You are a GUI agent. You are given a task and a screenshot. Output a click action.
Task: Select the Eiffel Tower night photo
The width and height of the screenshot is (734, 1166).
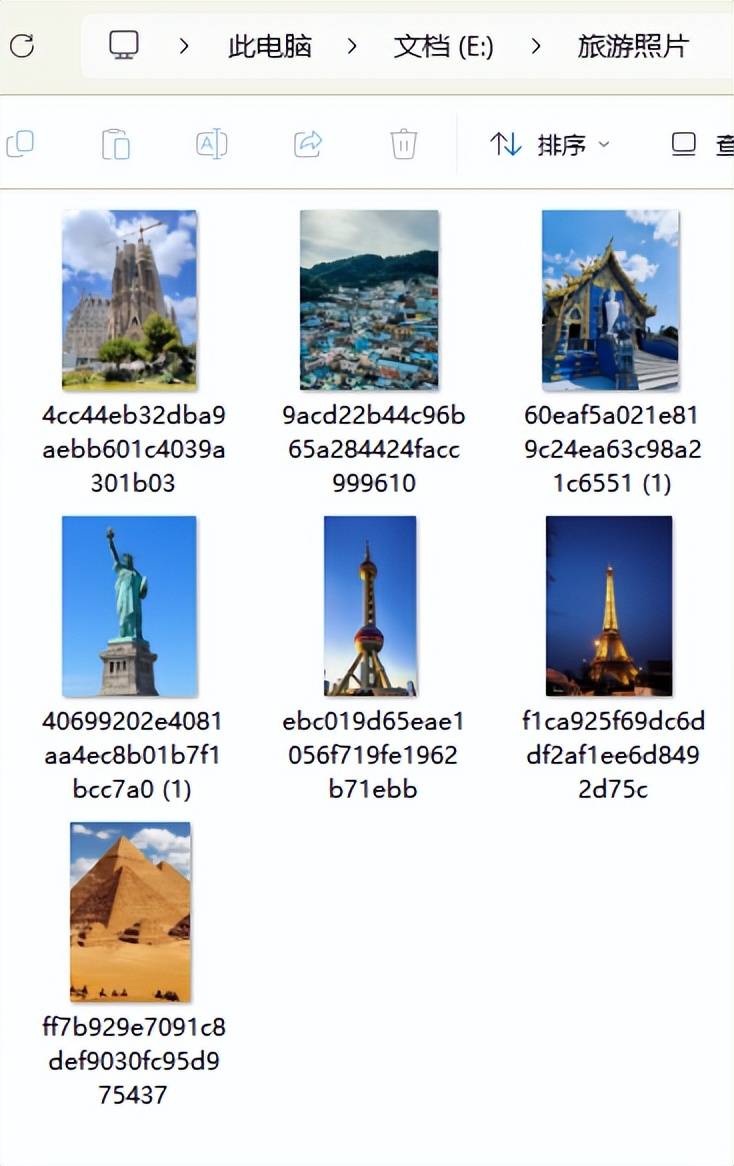click(x=611, y=604)
